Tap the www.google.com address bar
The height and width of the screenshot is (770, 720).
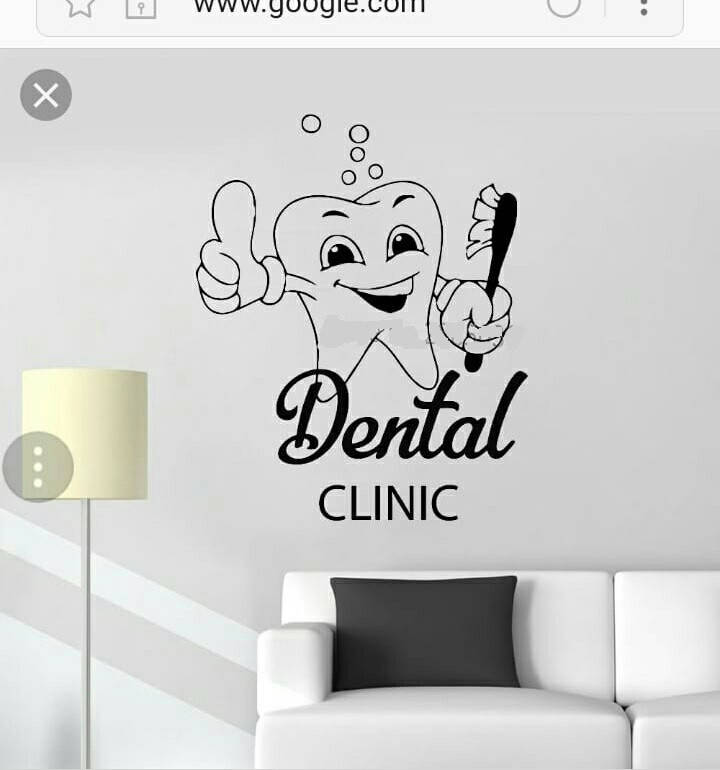tap(308, 8)
